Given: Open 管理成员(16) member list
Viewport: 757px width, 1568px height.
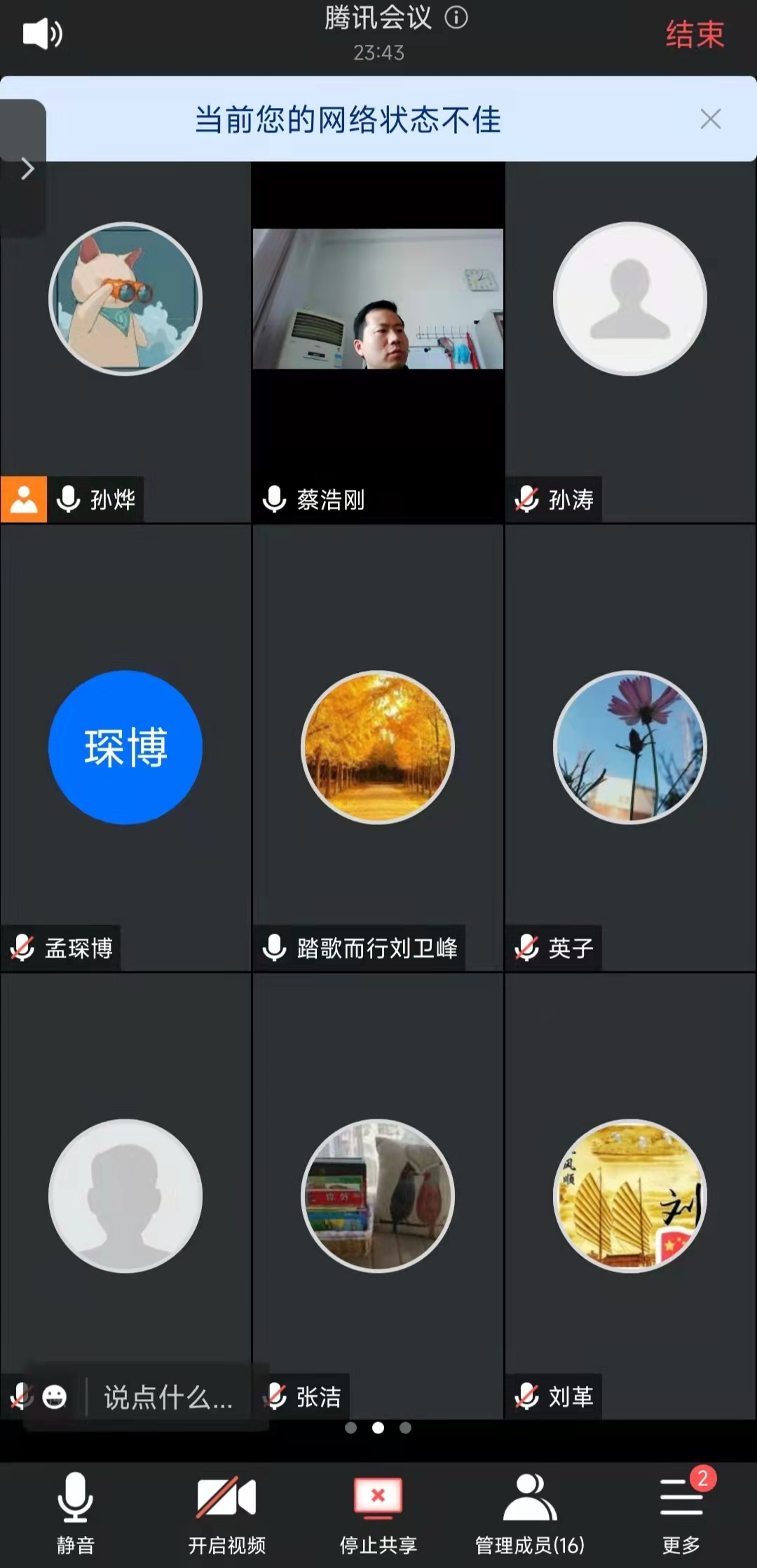Looking at the screenshot, I should click(x=529, y=1510).
